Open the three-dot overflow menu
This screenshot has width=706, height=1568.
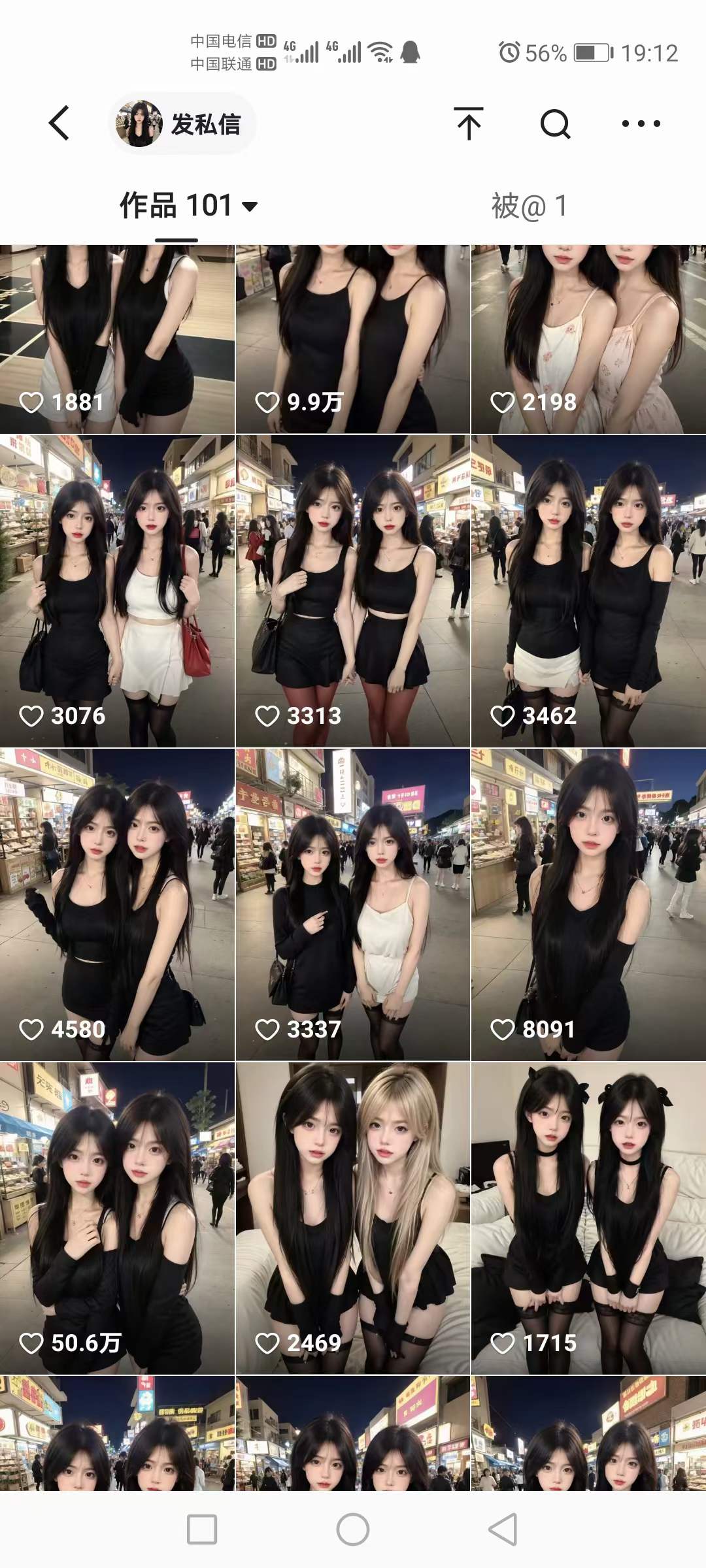pyautogui.click(x=641, y=123)
